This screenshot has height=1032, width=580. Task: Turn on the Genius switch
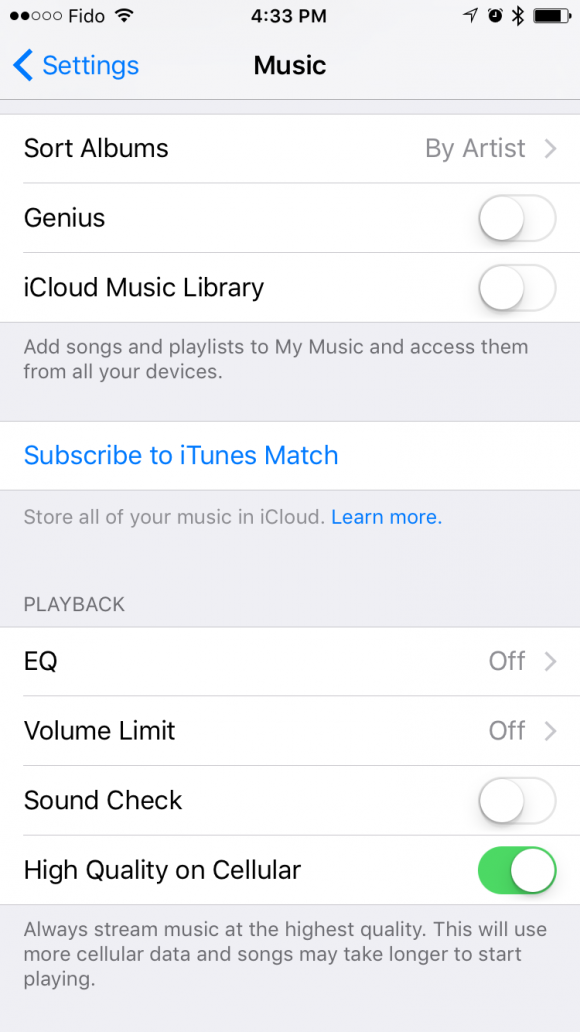coord(517,218)
